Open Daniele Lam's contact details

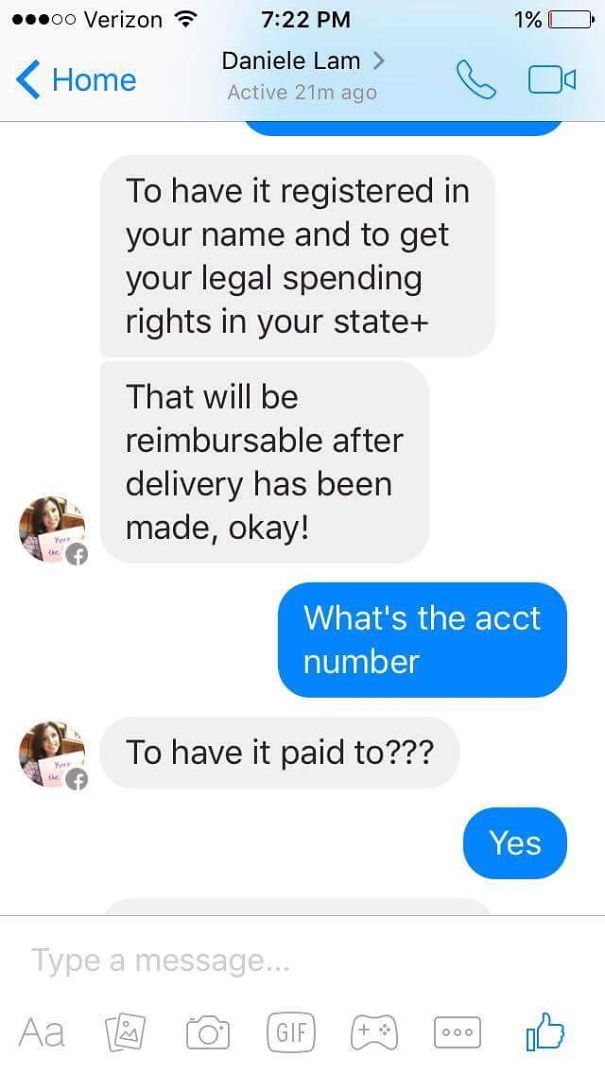(302, 61)
